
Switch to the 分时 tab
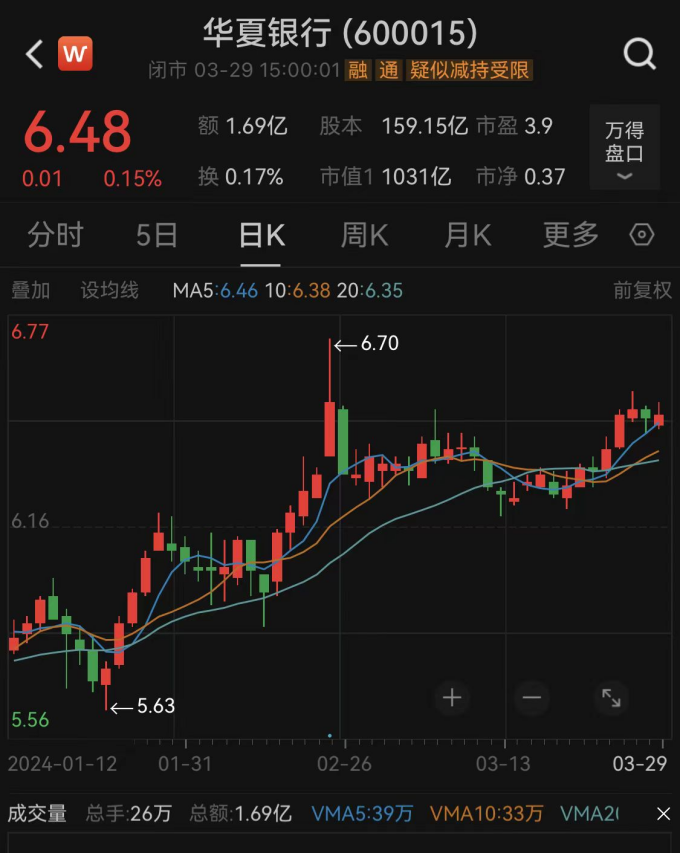point(55,235)
